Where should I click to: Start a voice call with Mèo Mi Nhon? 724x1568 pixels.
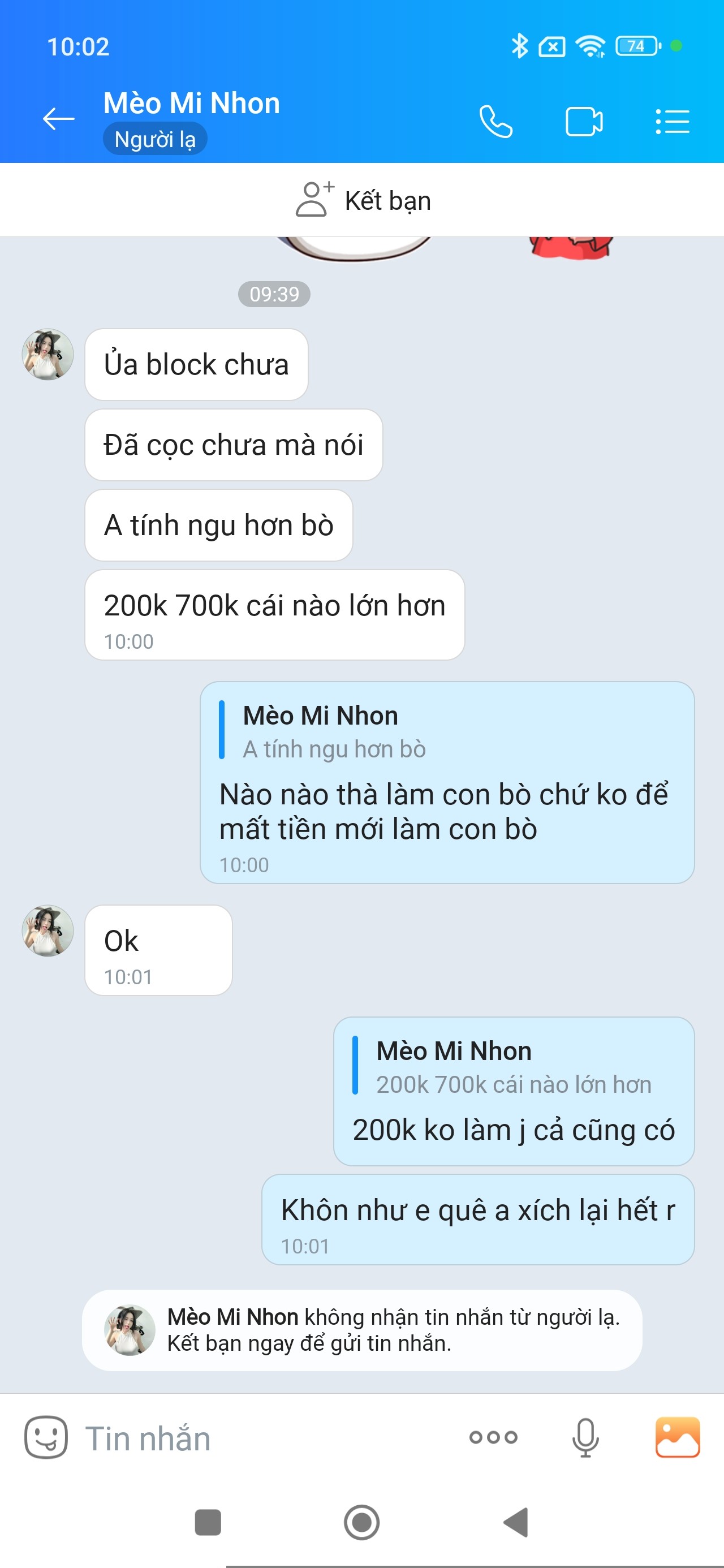[x=495, y=121]
